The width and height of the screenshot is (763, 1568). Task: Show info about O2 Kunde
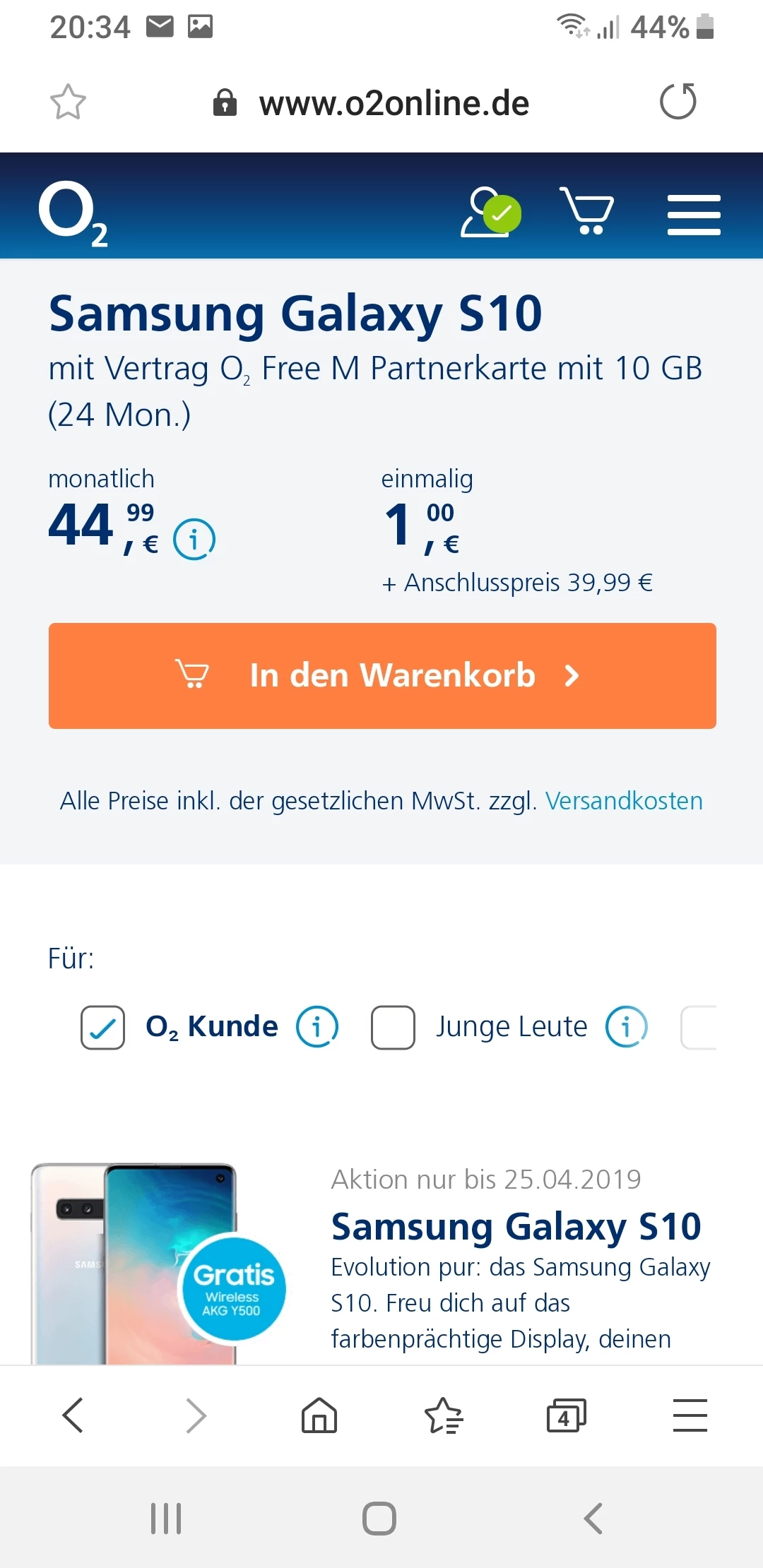tap(317, 1027)
